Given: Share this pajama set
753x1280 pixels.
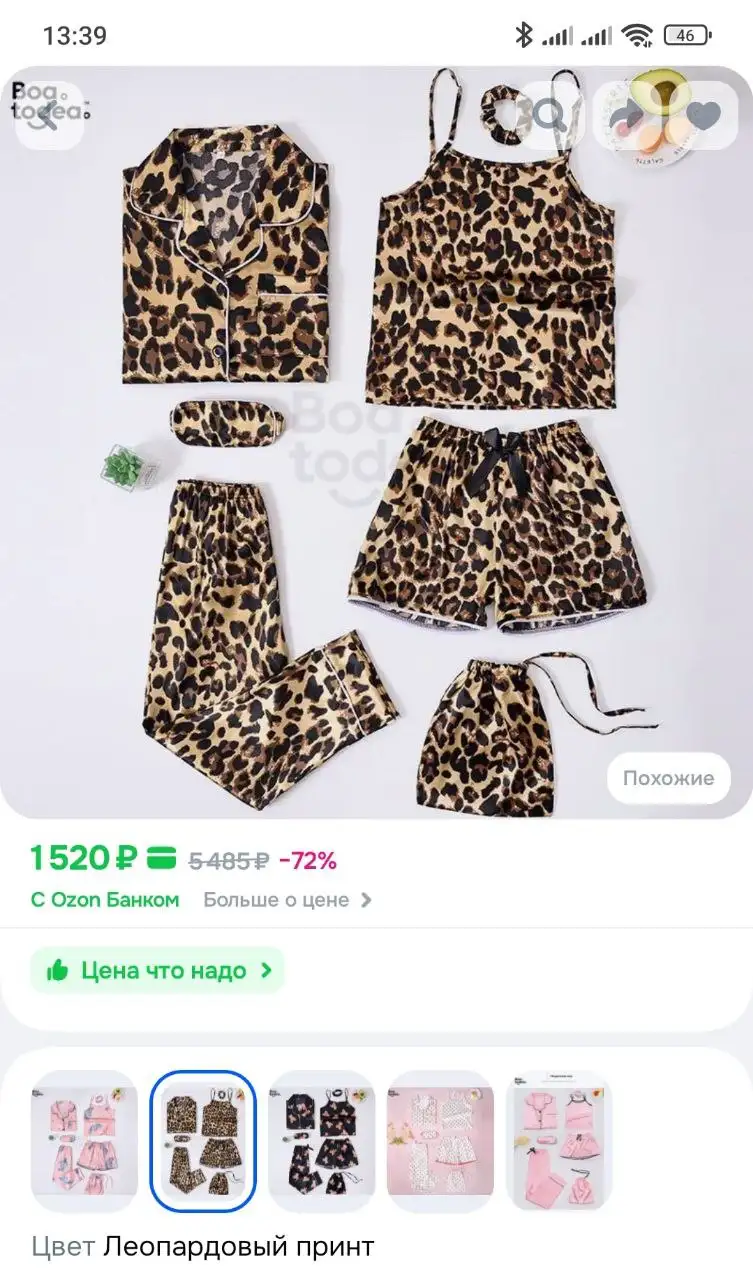Looking at the screenshot, I should 628,117.
